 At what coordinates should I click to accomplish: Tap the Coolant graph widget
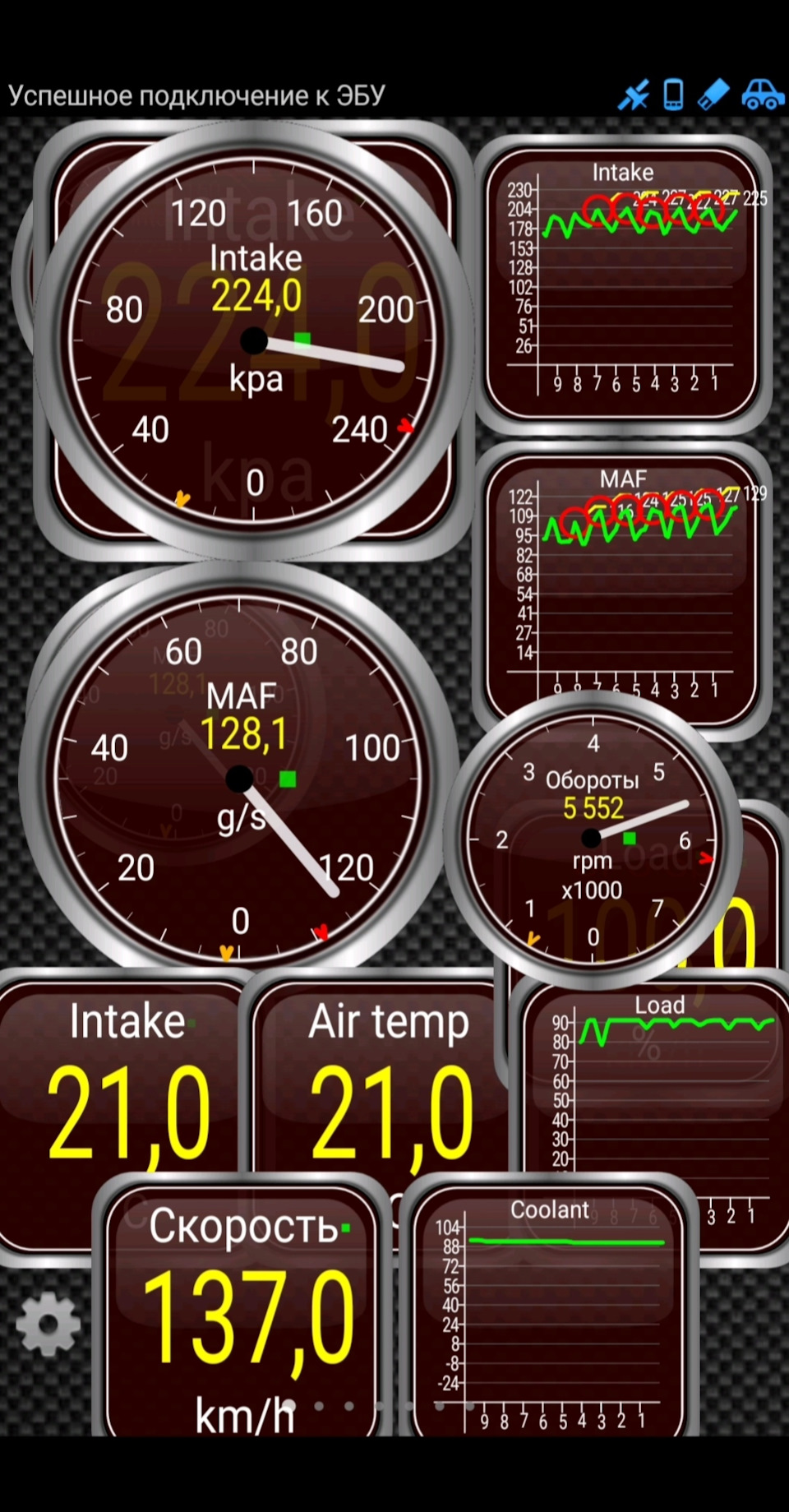(x=552, y=1315)
